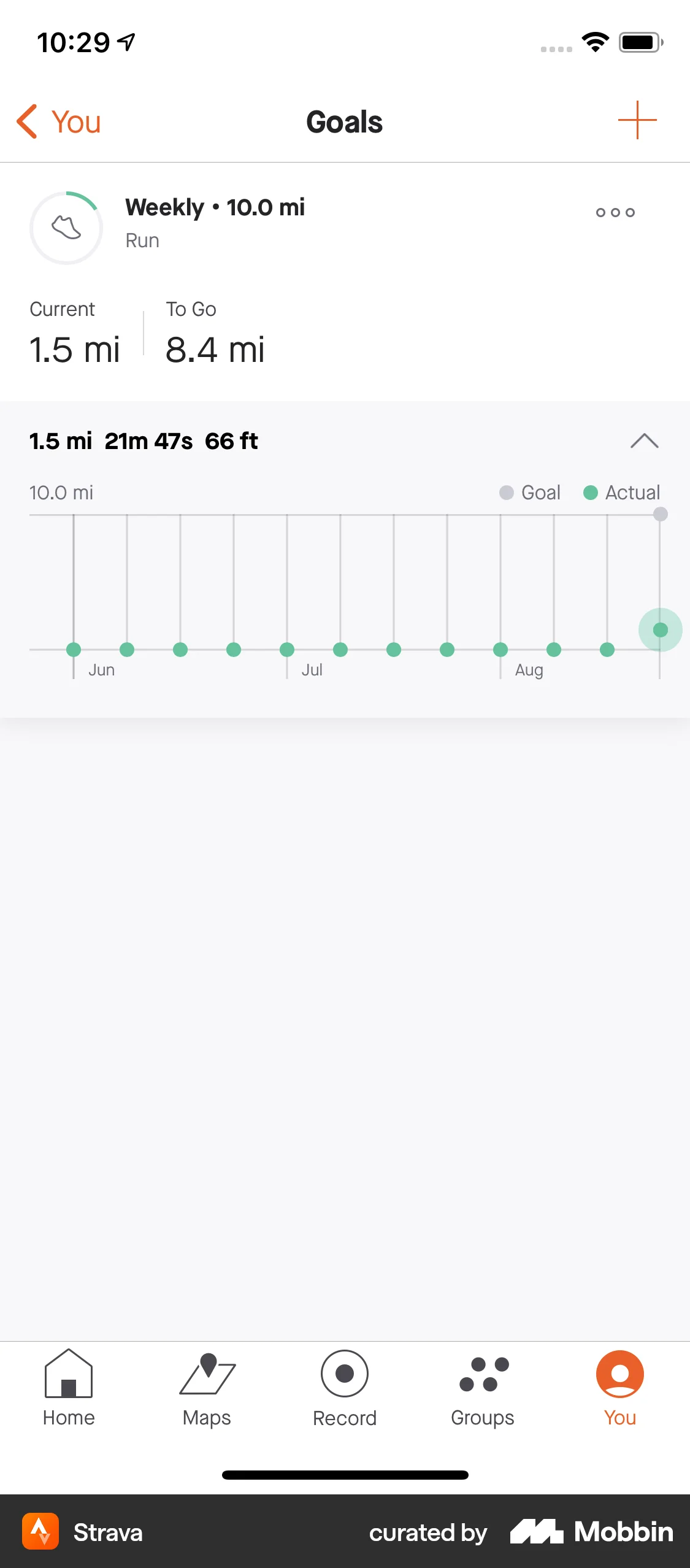Tap the Weekly 10.0 mi goal title
This screenshot has height=1568, width=690.
216,207
